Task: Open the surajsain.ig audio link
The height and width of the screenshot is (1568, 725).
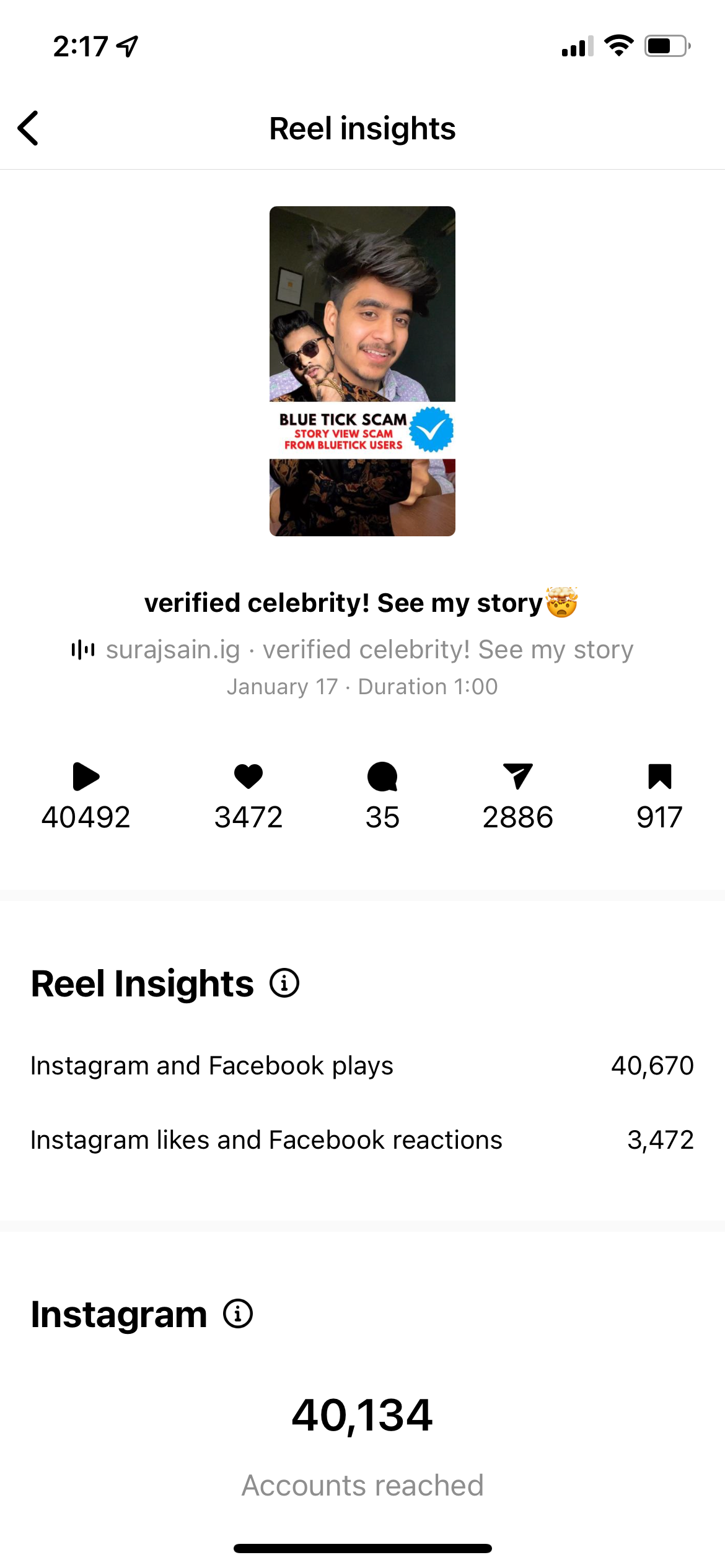Action: tap(353, 650)
